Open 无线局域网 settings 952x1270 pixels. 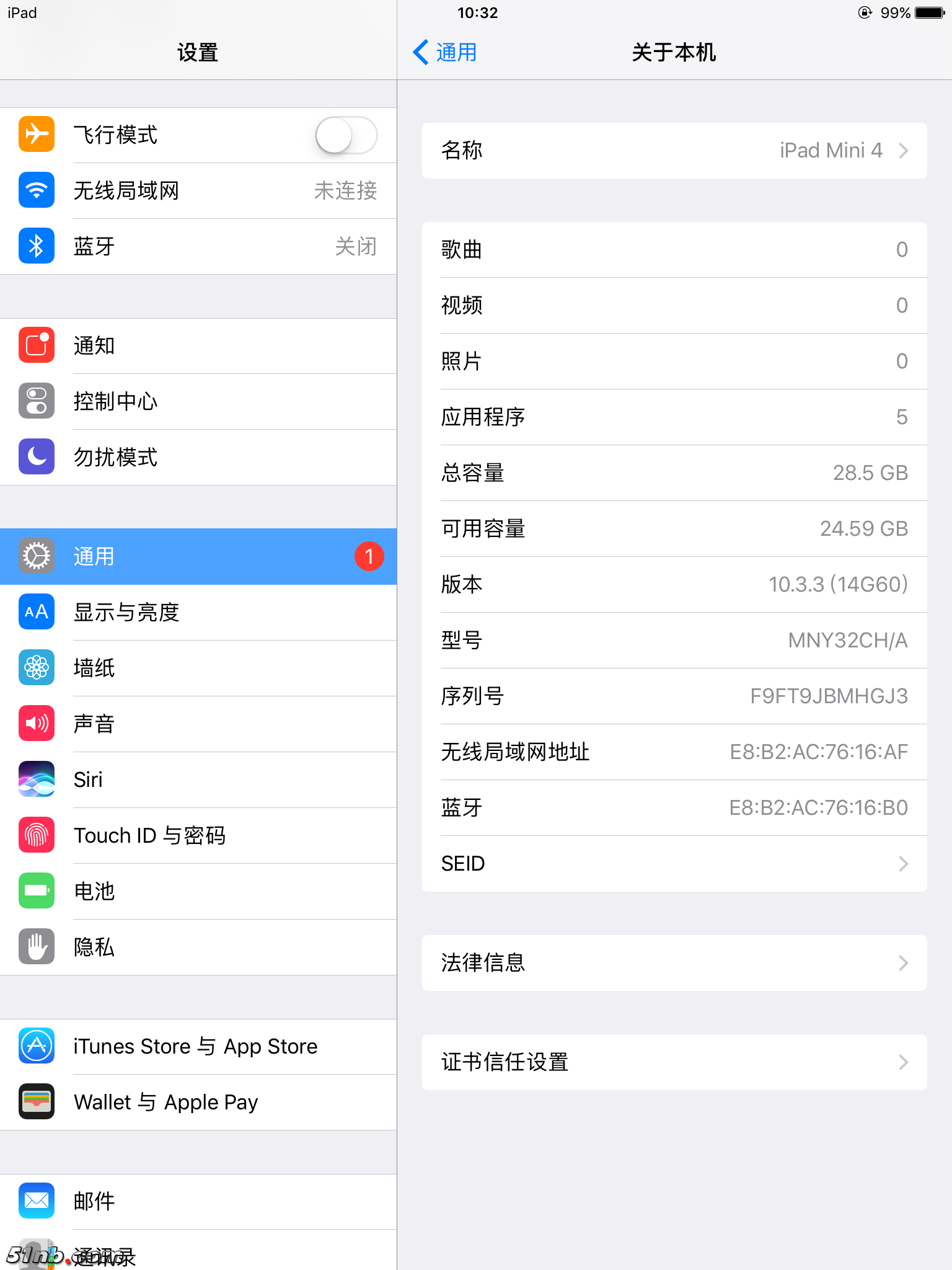(198, 191)
